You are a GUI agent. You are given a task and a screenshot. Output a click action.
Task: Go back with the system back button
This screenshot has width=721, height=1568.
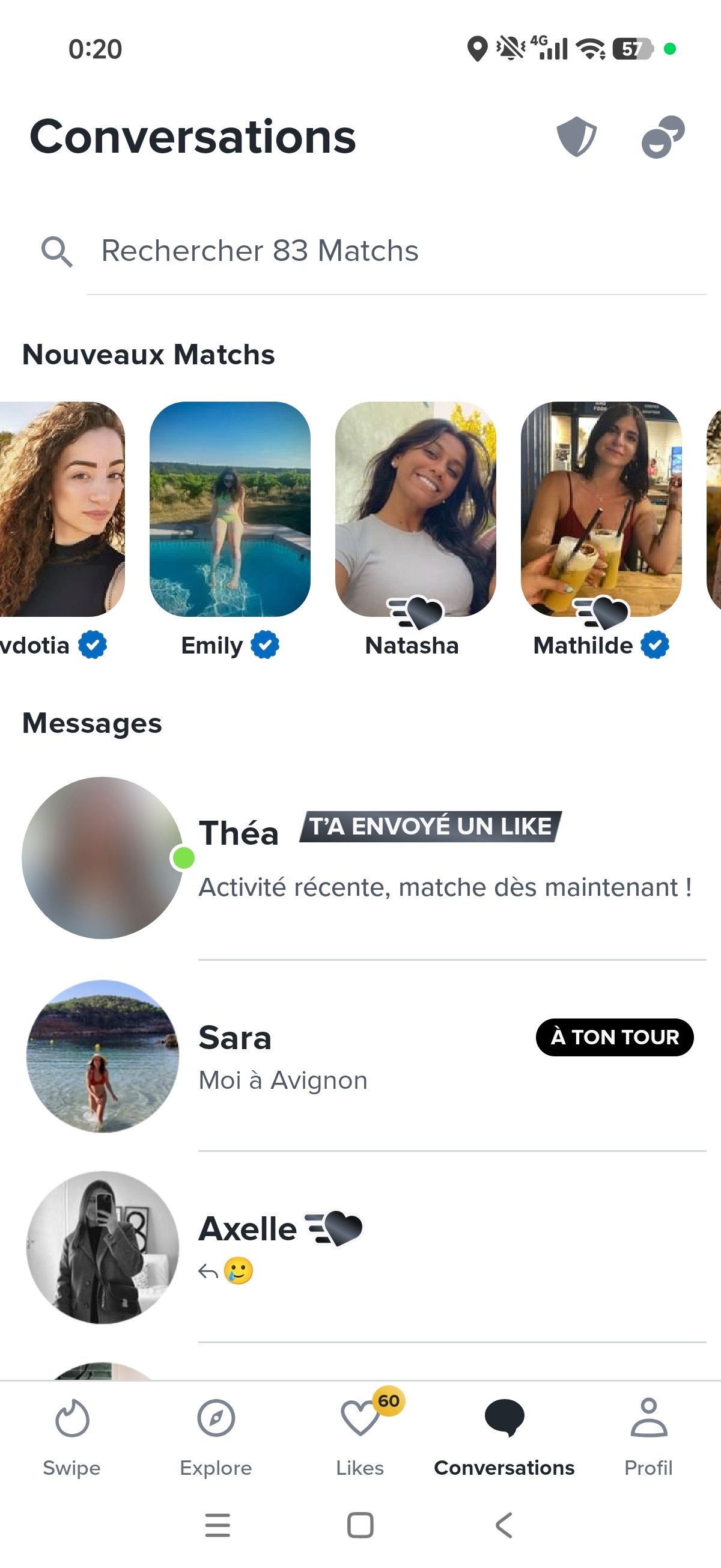[x=503, y=1525]
